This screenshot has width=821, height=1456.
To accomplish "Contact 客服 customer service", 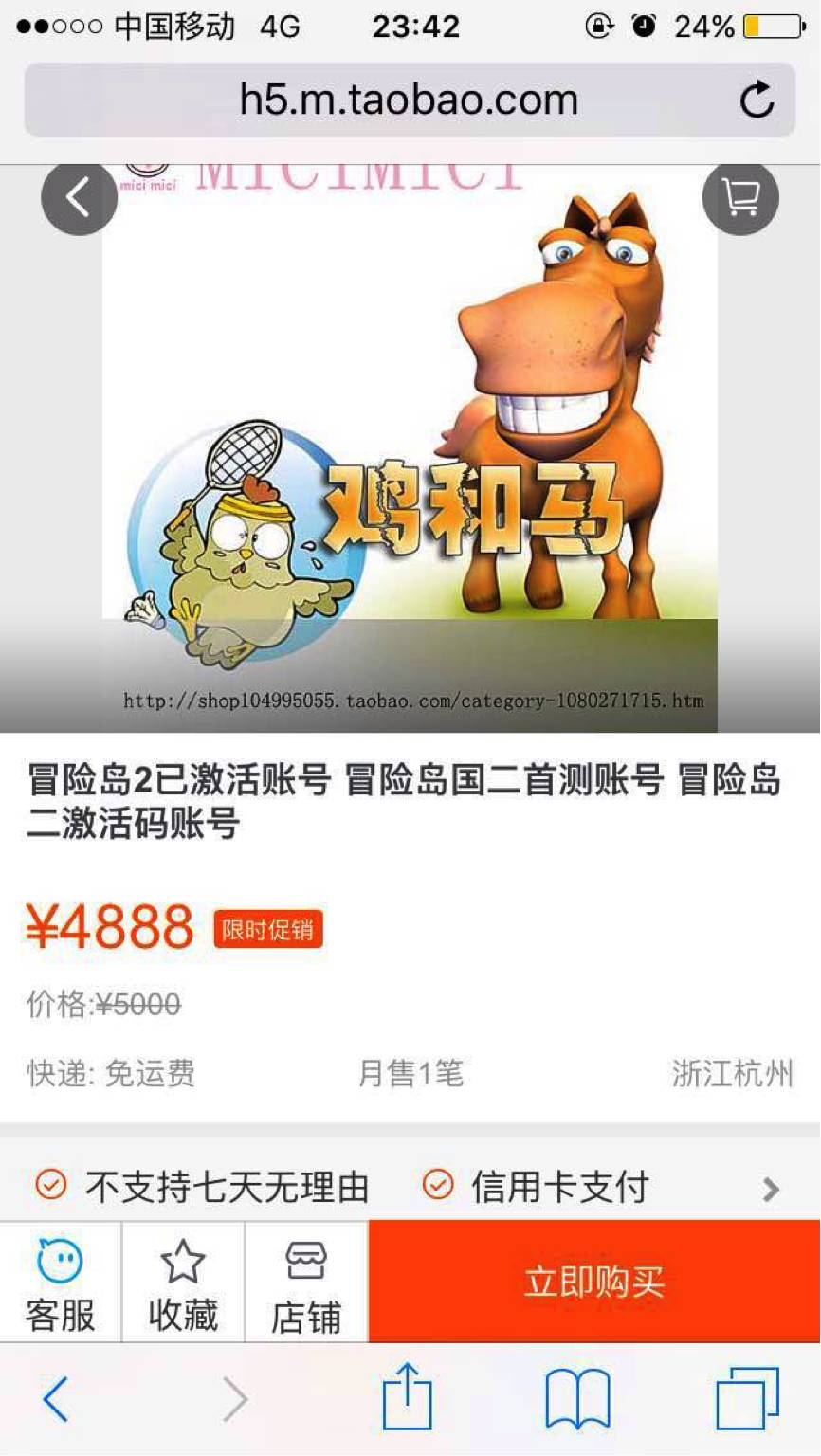I will (x=60, y=1282).
